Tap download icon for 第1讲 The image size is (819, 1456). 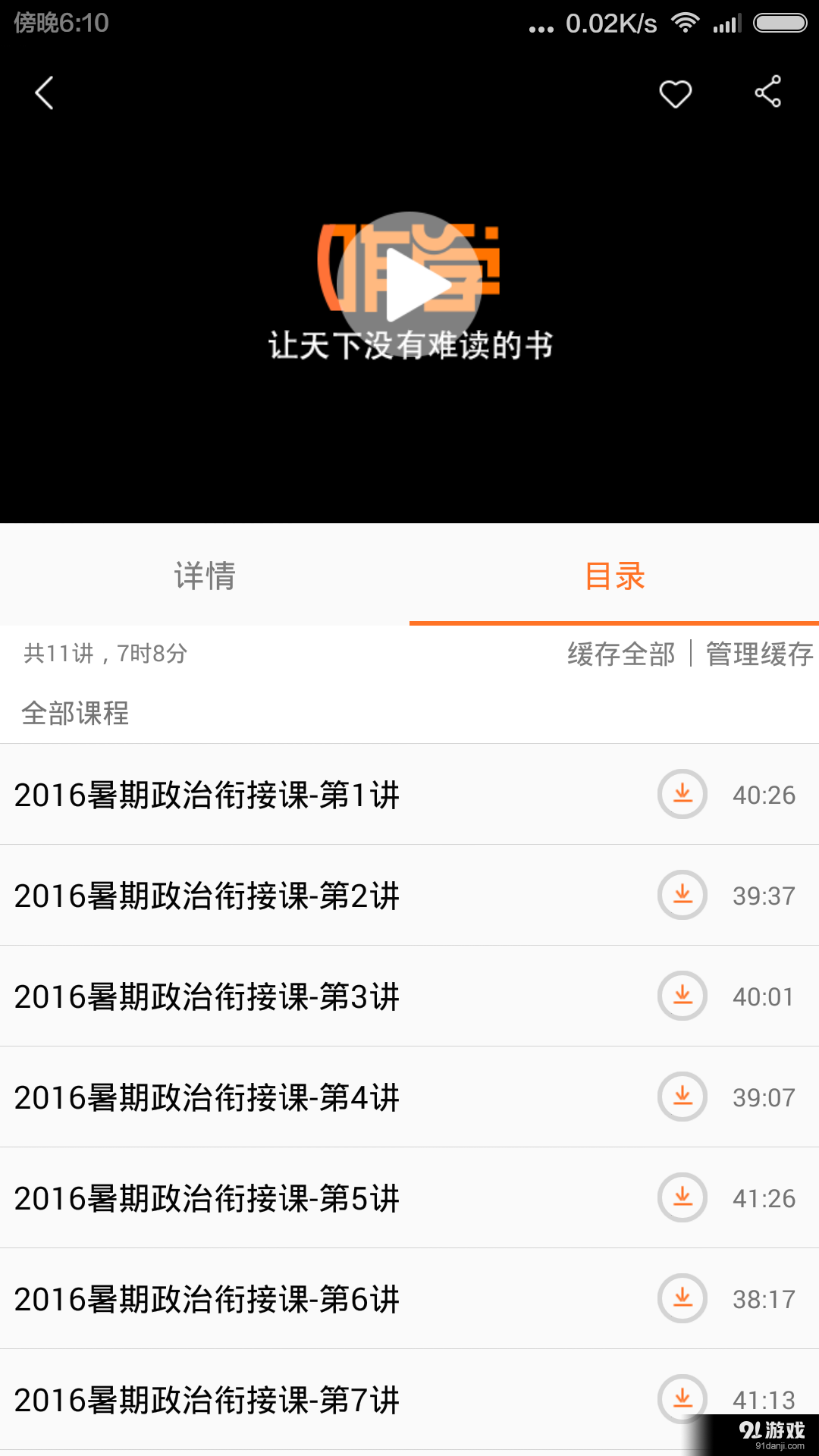coord(682,795)
